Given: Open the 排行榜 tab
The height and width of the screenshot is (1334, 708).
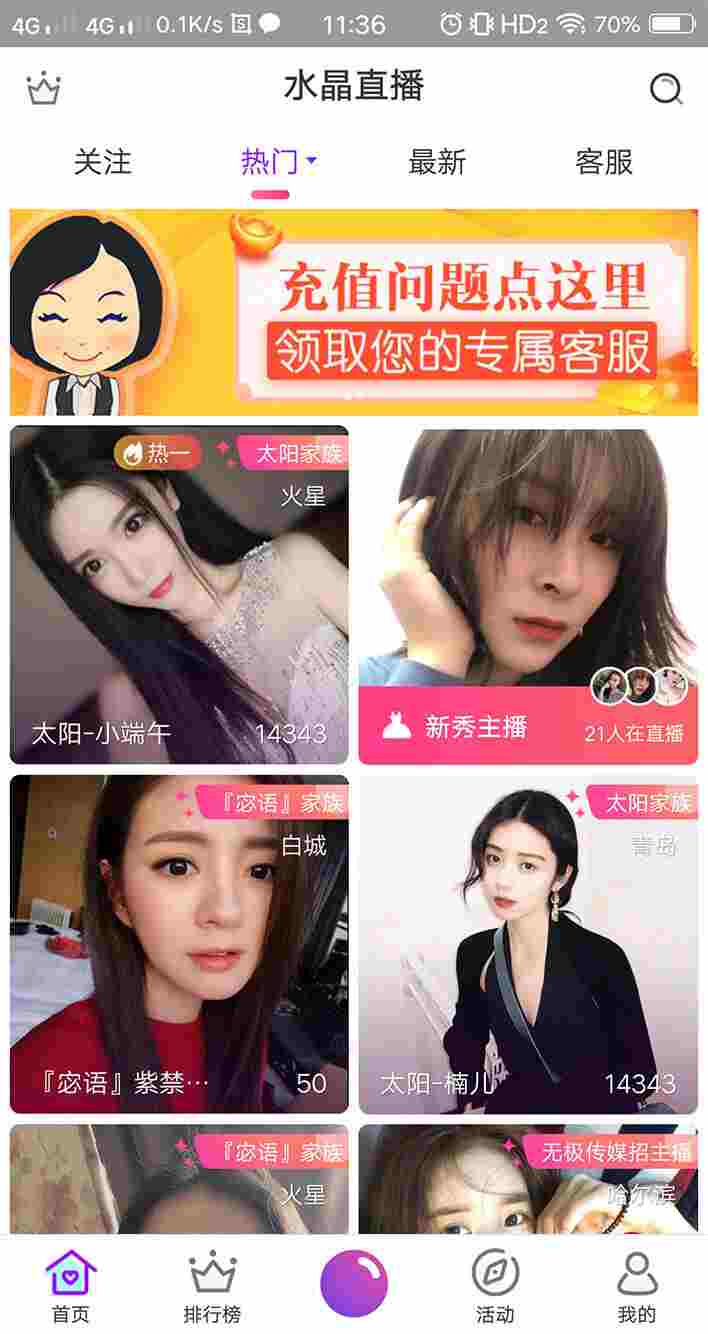Looking at the screenshot, I should 212,1286.
